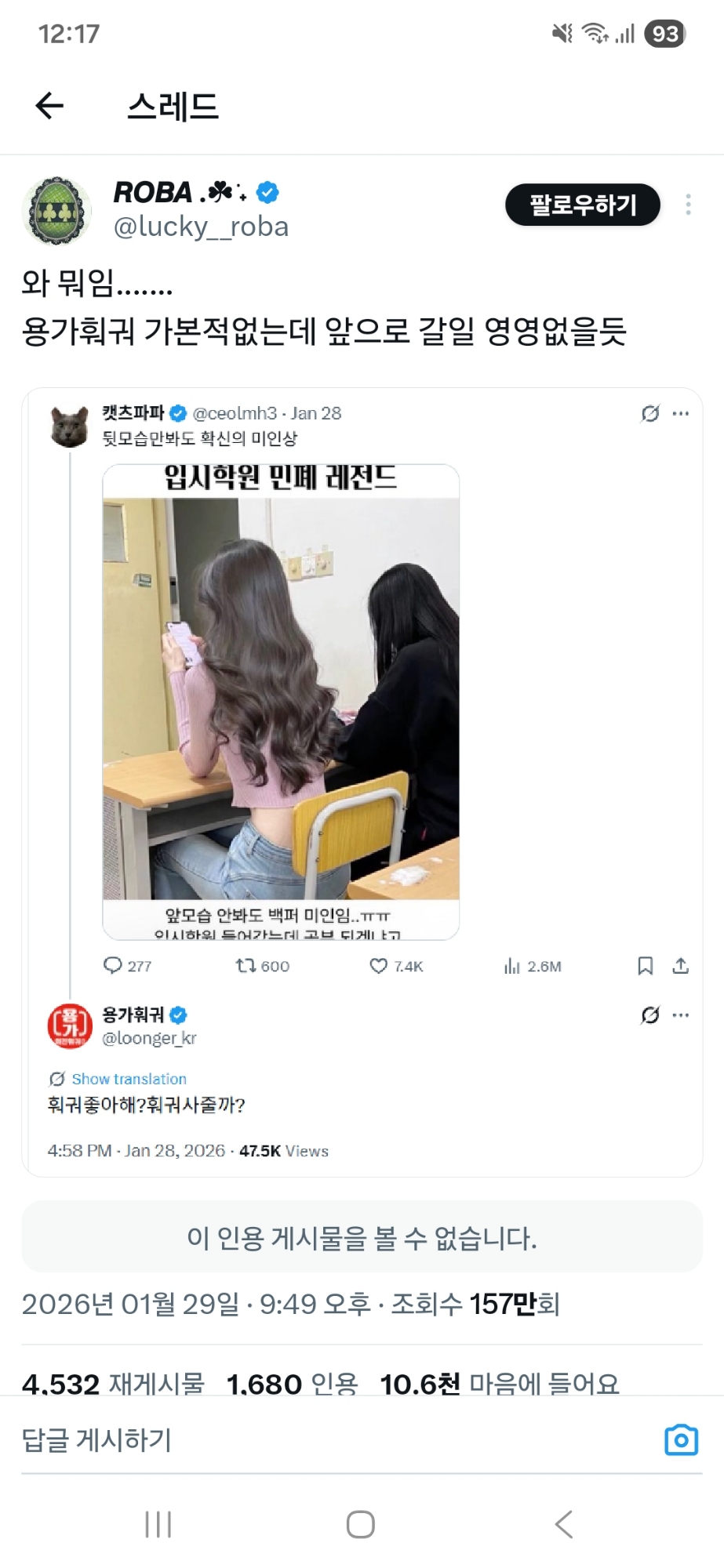Image resolution: width=724 pixels, height=1568 pixels.
Task: Go to the home screen via the navigation bar
Action: [361, 1525]
